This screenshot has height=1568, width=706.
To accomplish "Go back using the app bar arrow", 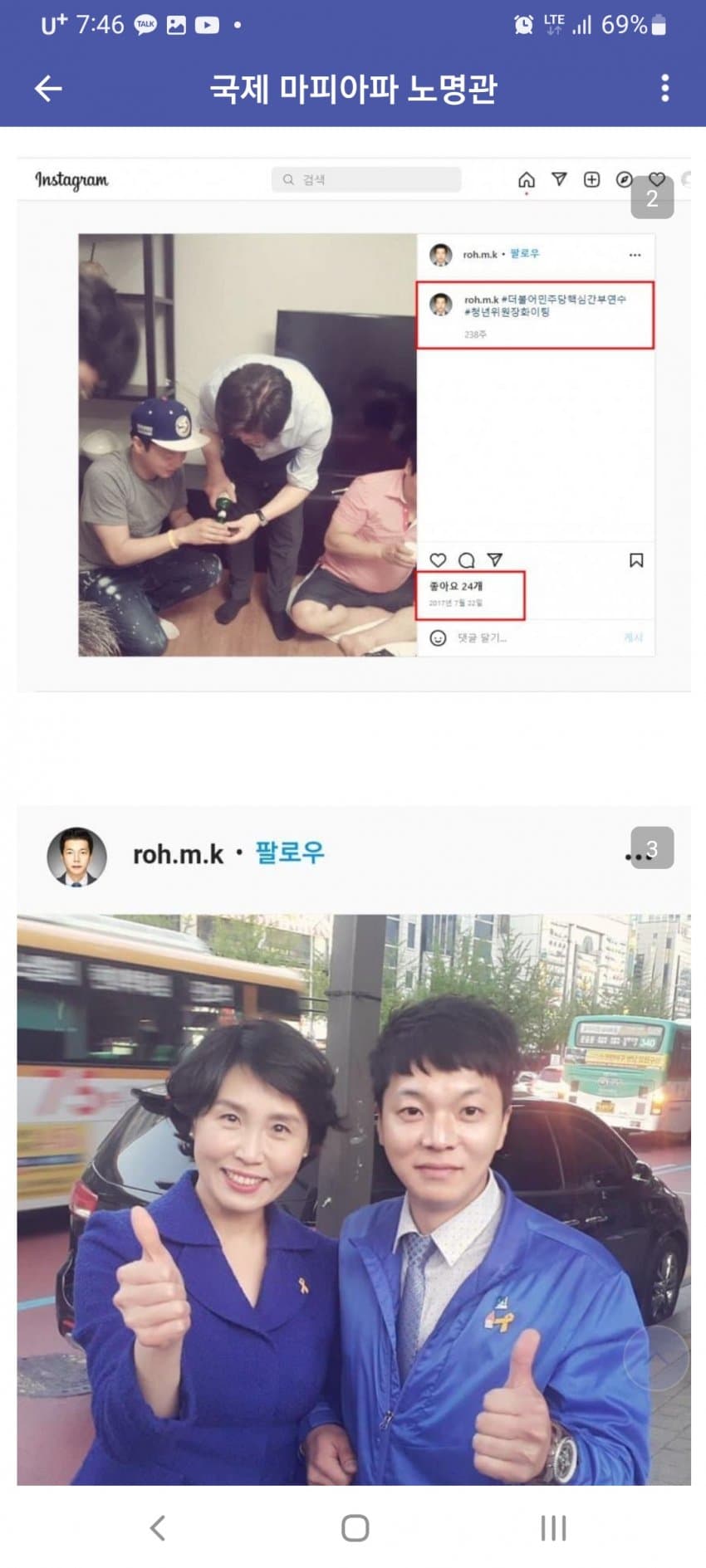I will 48,88.
